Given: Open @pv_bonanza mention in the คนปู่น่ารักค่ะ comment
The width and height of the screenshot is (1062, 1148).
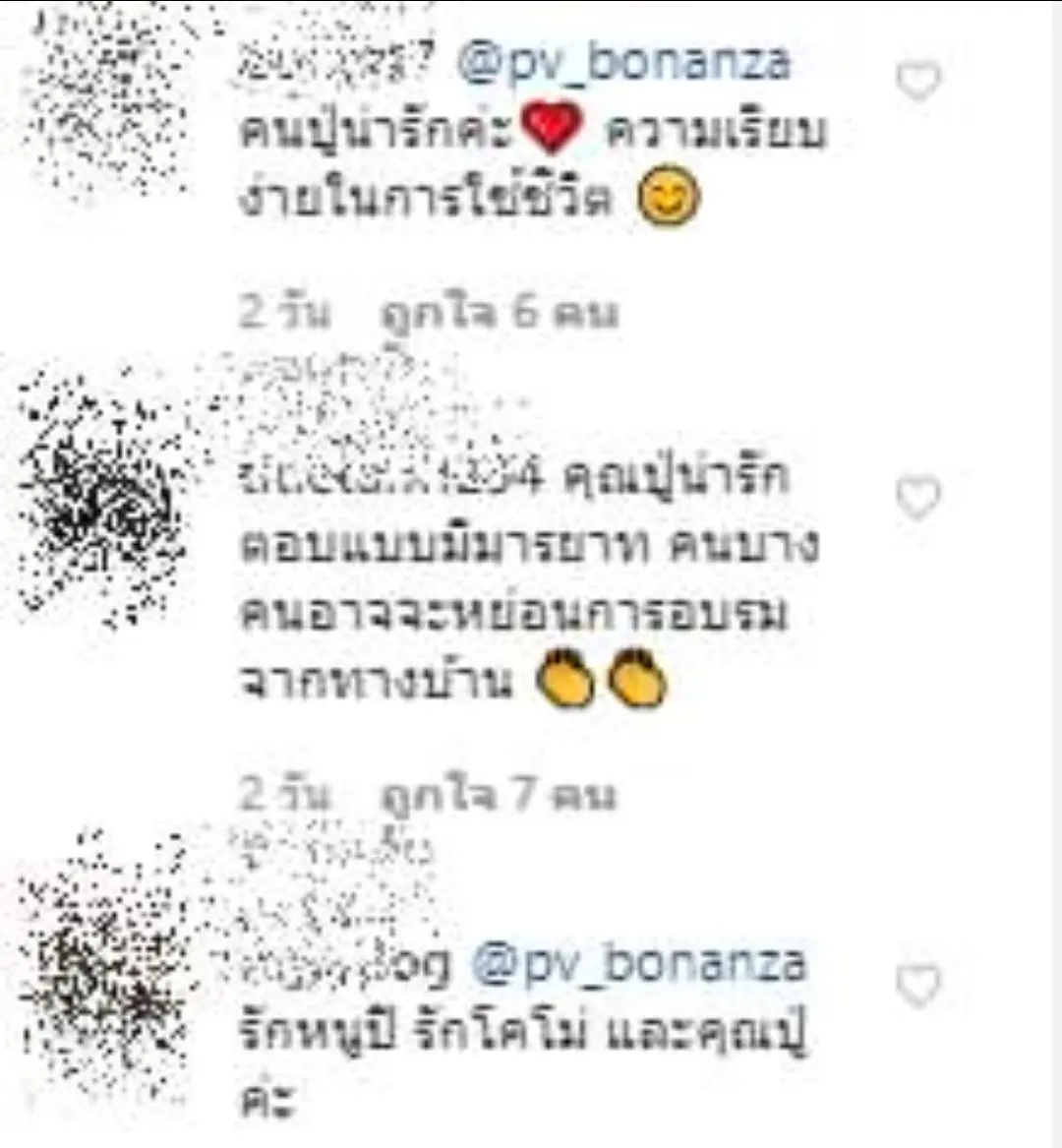Looking at the screenshot, I should tap(624, 63).
